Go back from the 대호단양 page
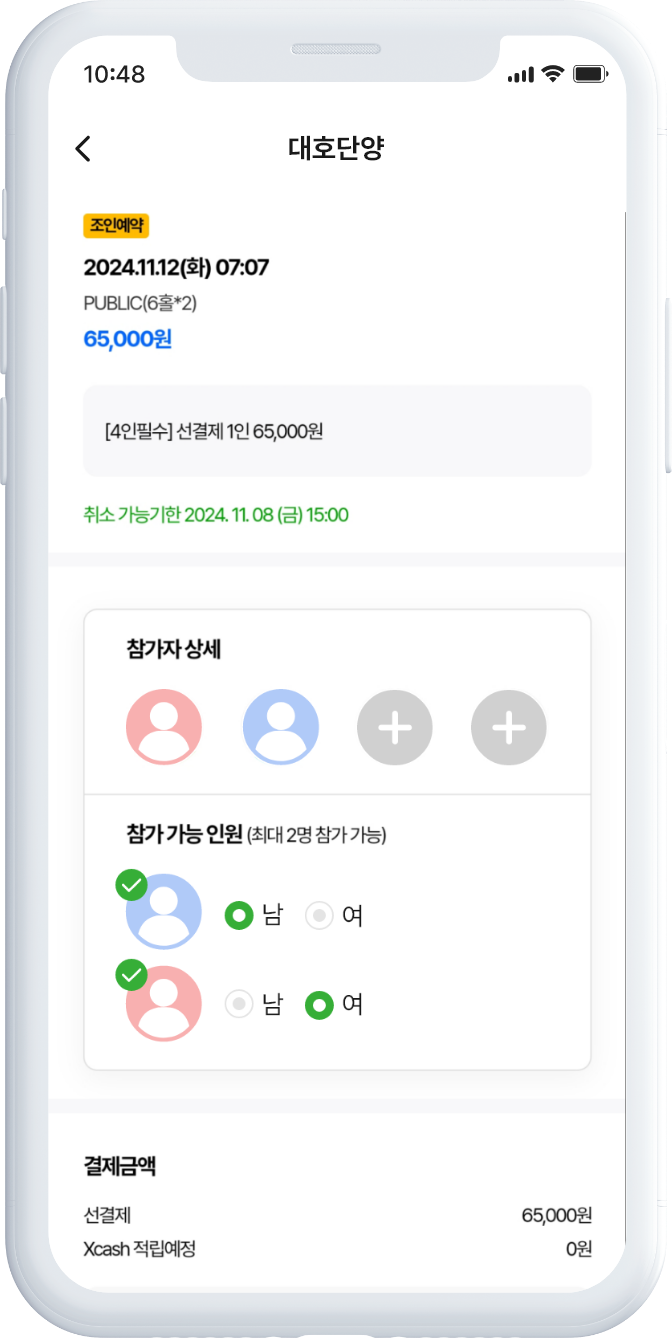The image size is (672, 1338). point(83,149)
